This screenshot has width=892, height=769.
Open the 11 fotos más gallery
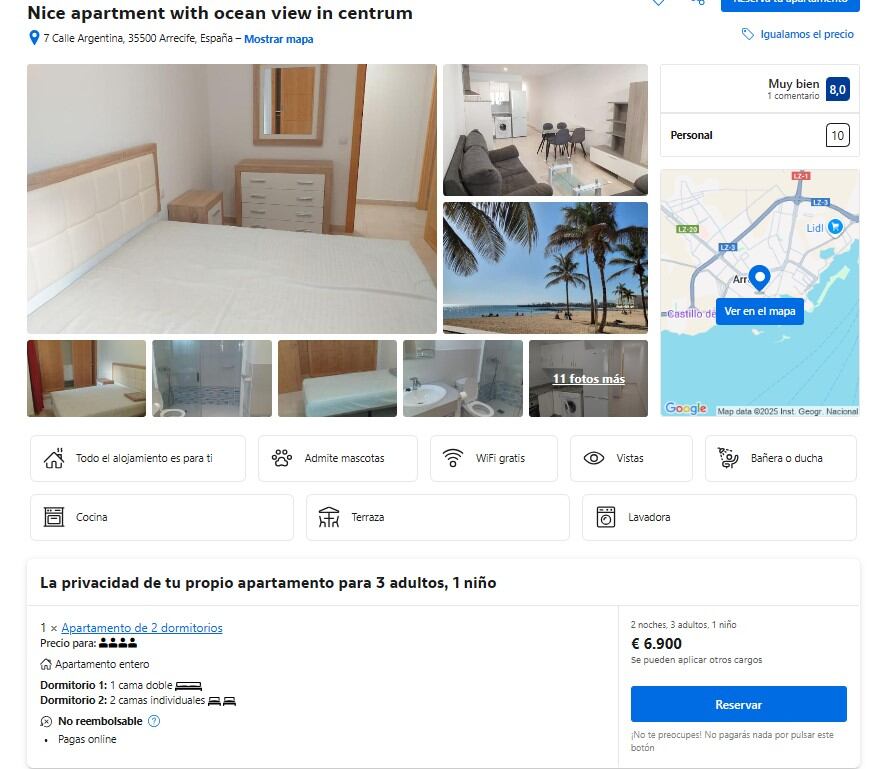(x=588, y=379)
